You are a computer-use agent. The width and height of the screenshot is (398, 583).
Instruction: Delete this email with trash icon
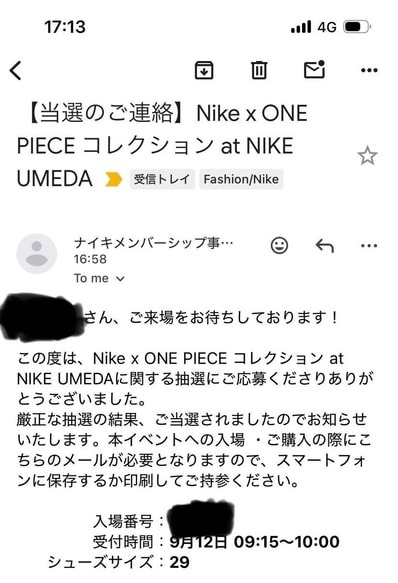pyautogui.click(x=259, y=70)
